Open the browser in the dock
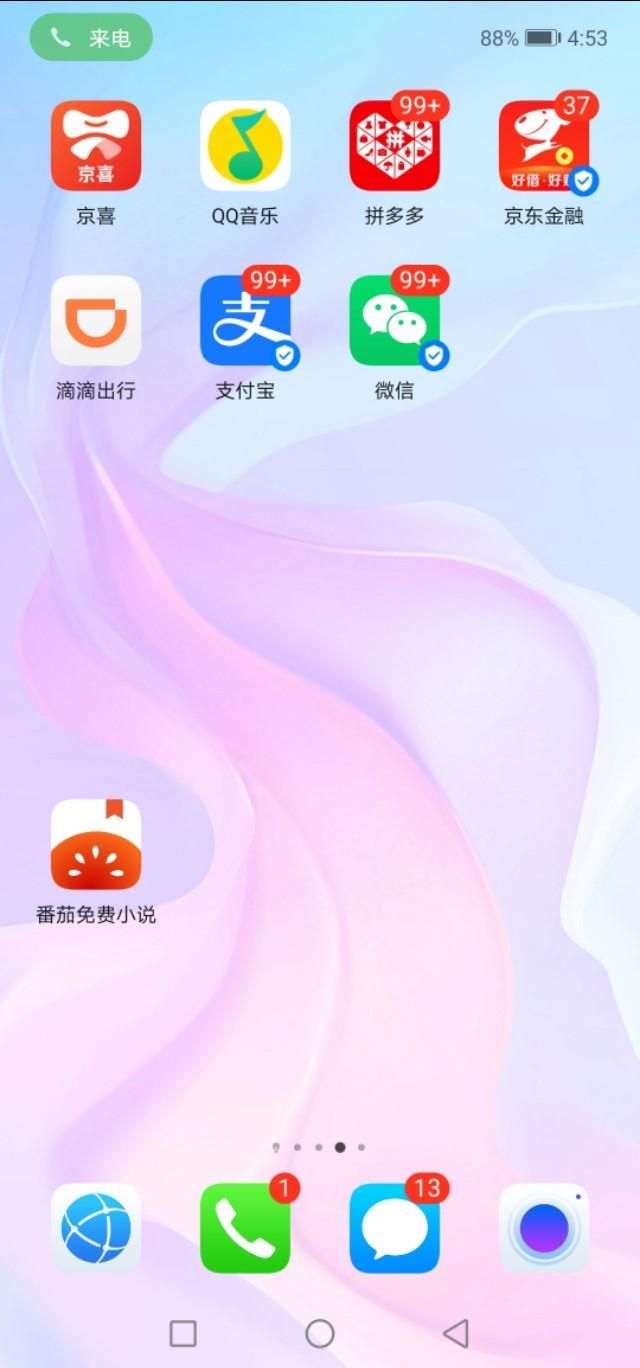This screenshot has width=640, height=1368. (96, 1228)
